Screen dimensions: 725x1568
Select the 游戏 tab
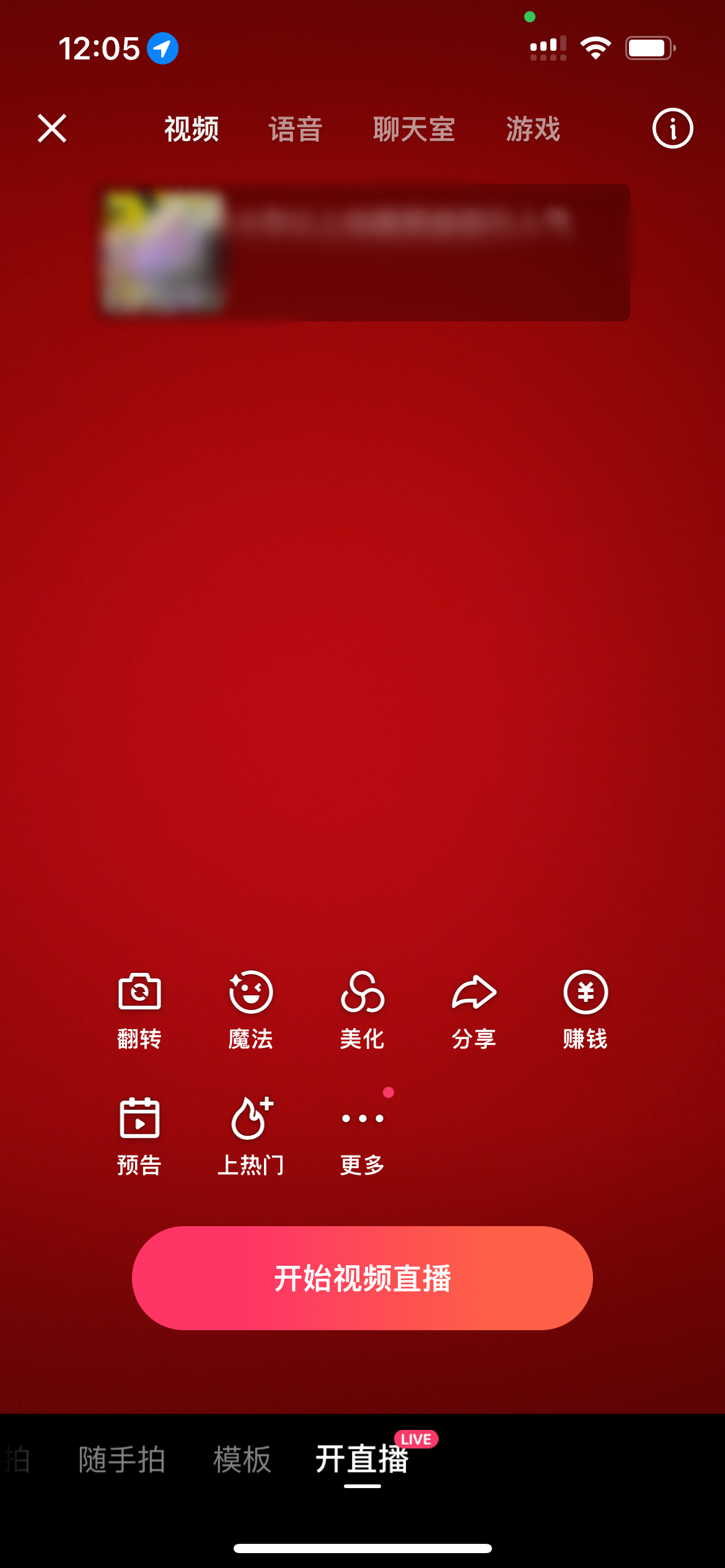(x=533, y=129)
